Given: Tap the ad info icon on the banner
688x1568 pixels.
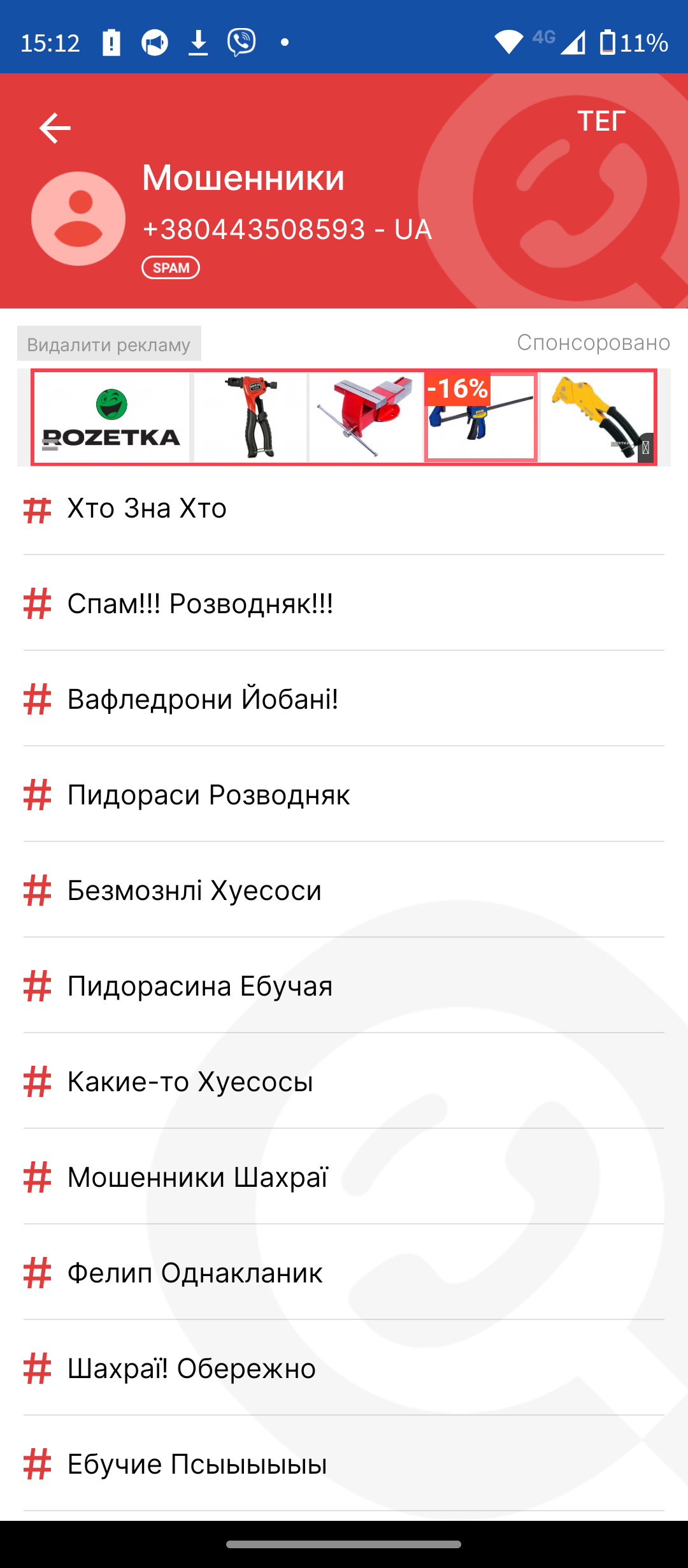Looking at the screenshot, I should (645, 447).
